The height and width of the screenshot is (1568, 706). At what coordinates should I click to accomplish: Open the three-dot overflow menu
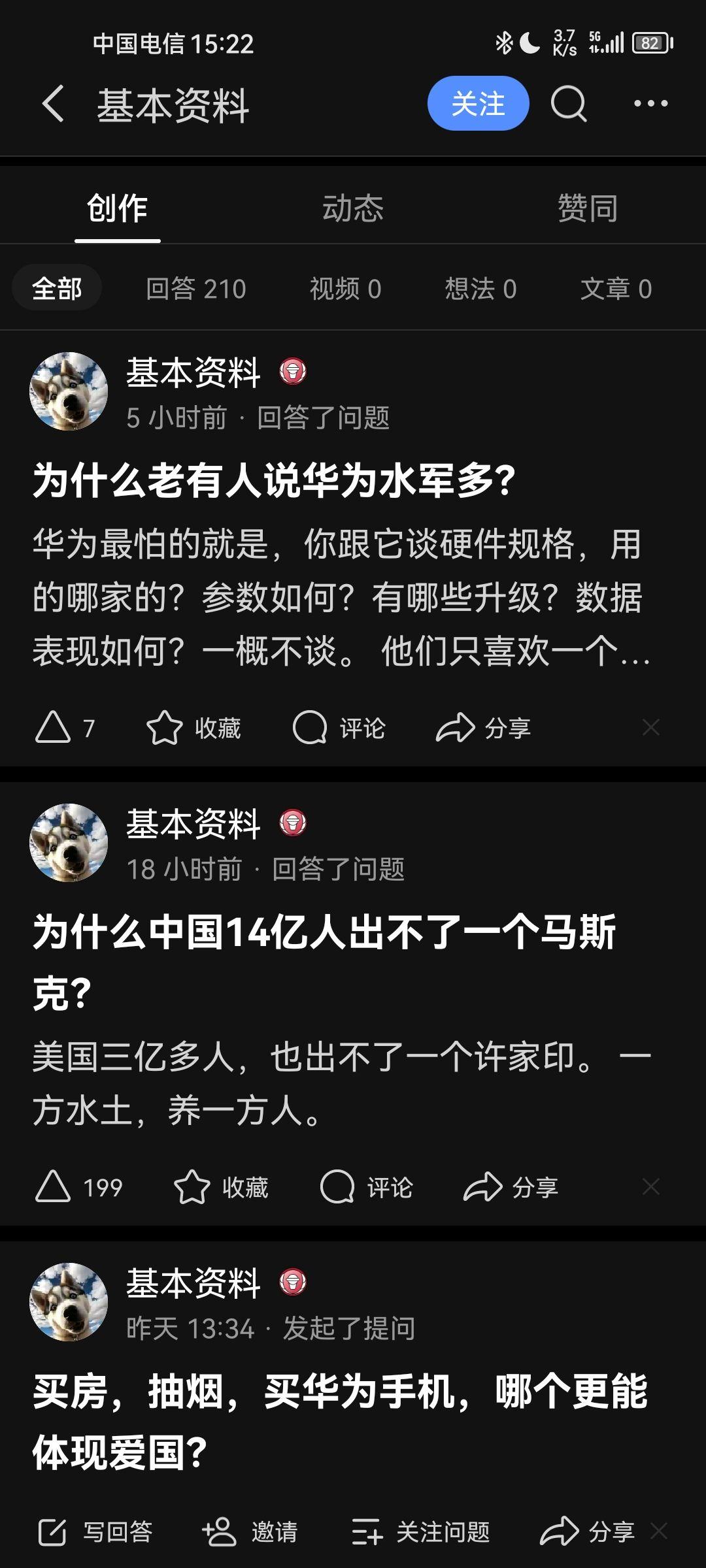[x=650, y=103]
